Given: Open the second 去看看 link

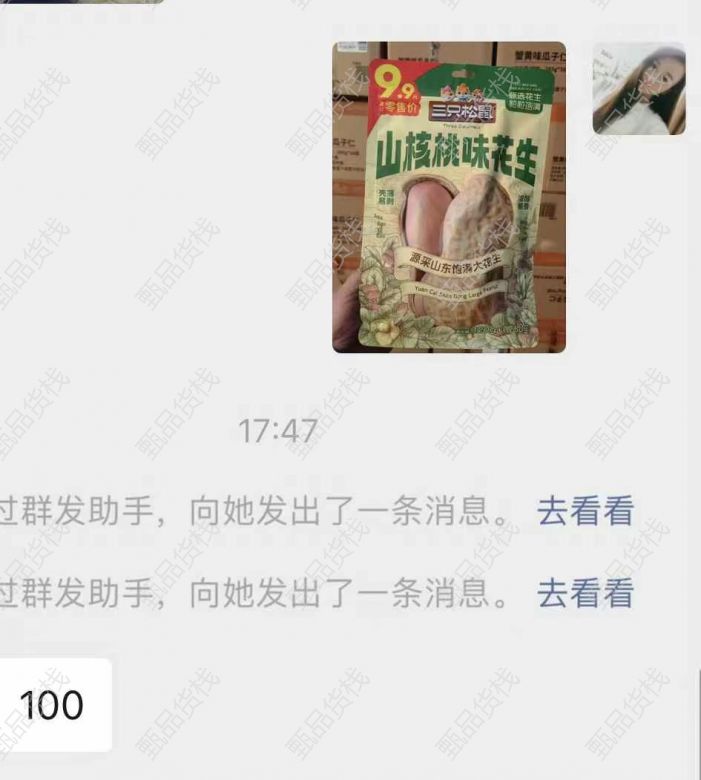Looking at the screenshot, I should coord(585,594).
